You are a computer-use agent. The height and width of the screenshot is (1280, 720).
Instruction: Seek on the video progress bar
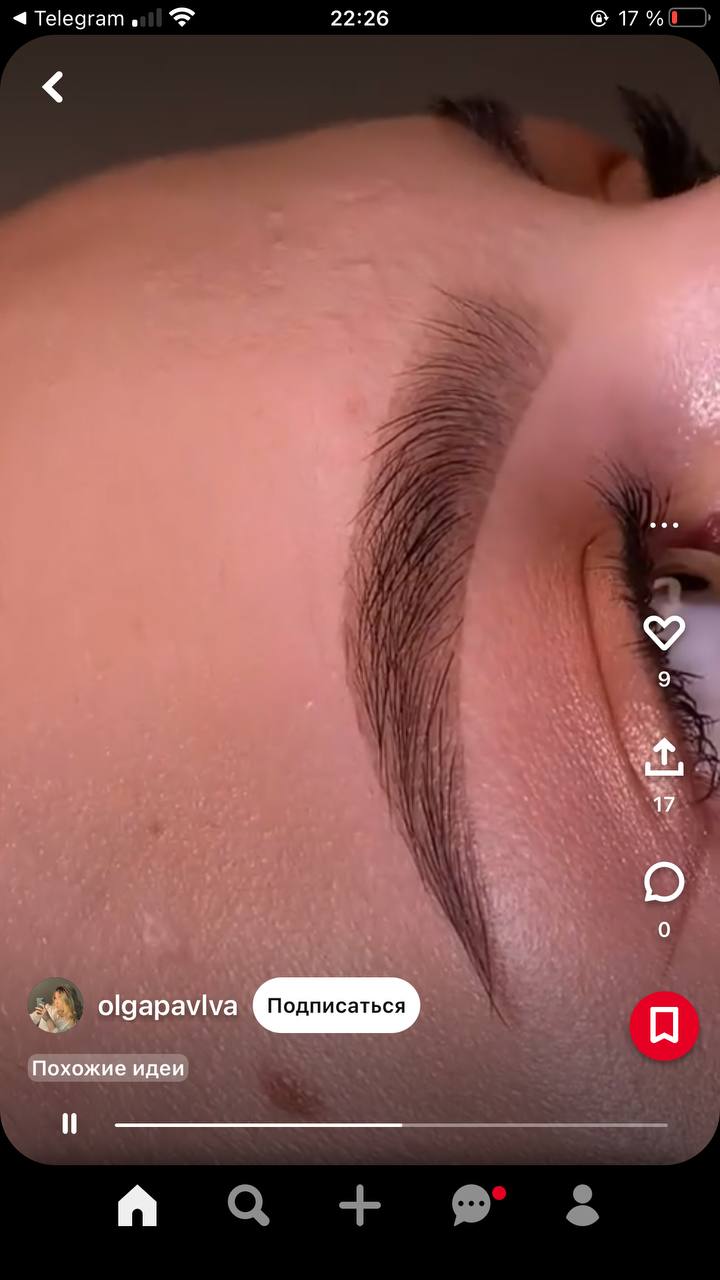391,1125
